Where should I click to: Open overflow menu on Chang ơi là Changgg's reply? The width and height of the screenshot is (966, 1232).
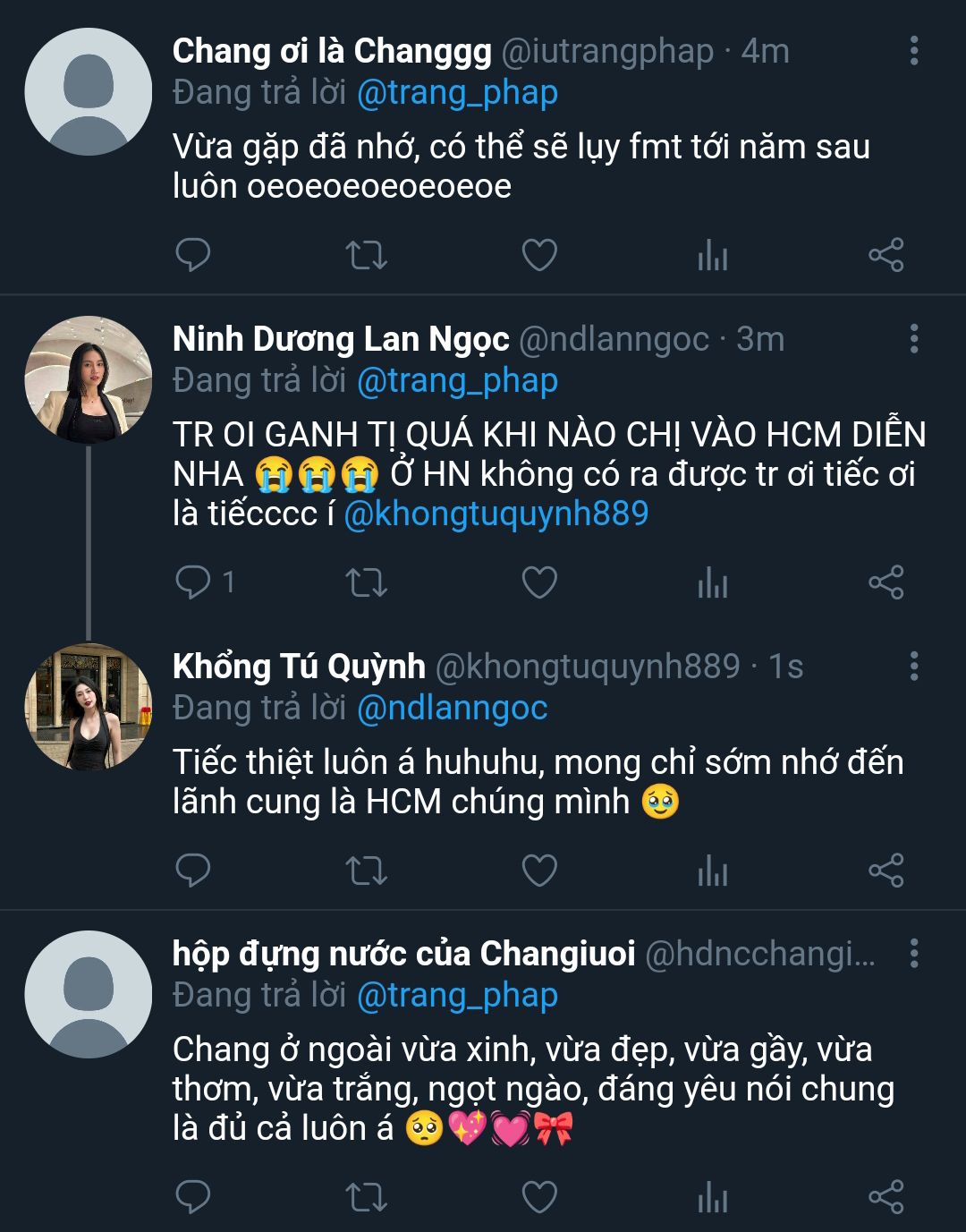(913, 51)
